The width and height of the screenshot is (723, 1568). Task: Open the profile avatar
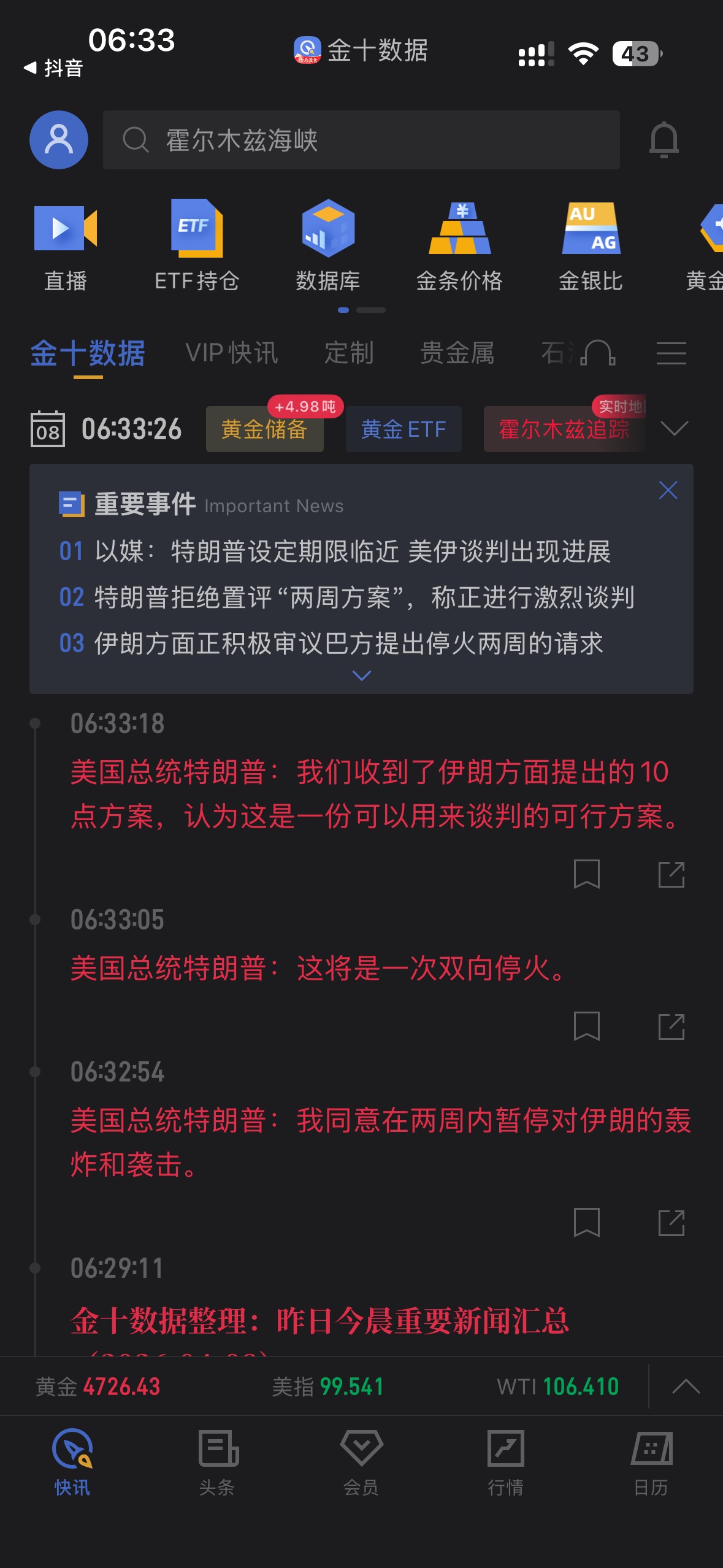click(59, 140)
